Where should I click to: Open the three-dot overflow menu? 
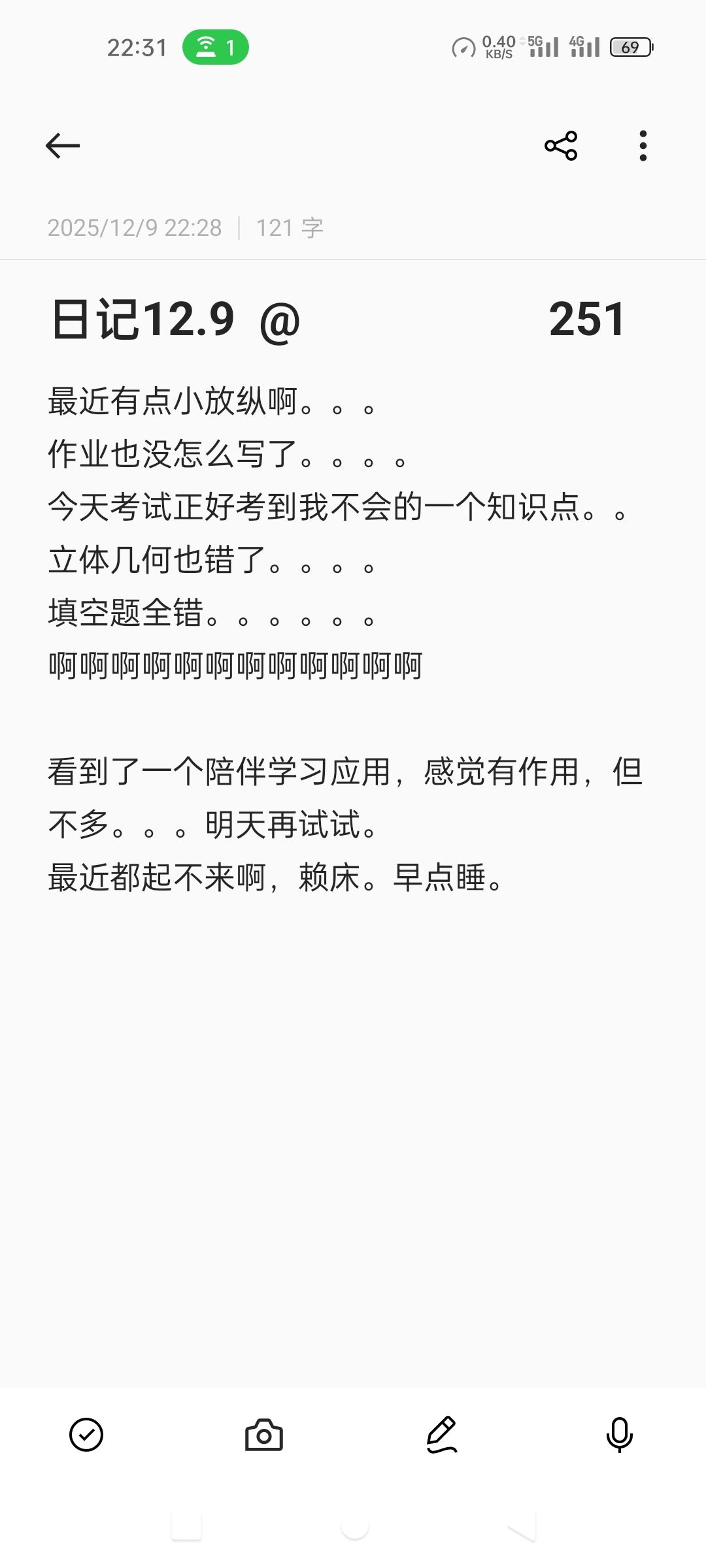pyautogui.click(x=642, y=145)
